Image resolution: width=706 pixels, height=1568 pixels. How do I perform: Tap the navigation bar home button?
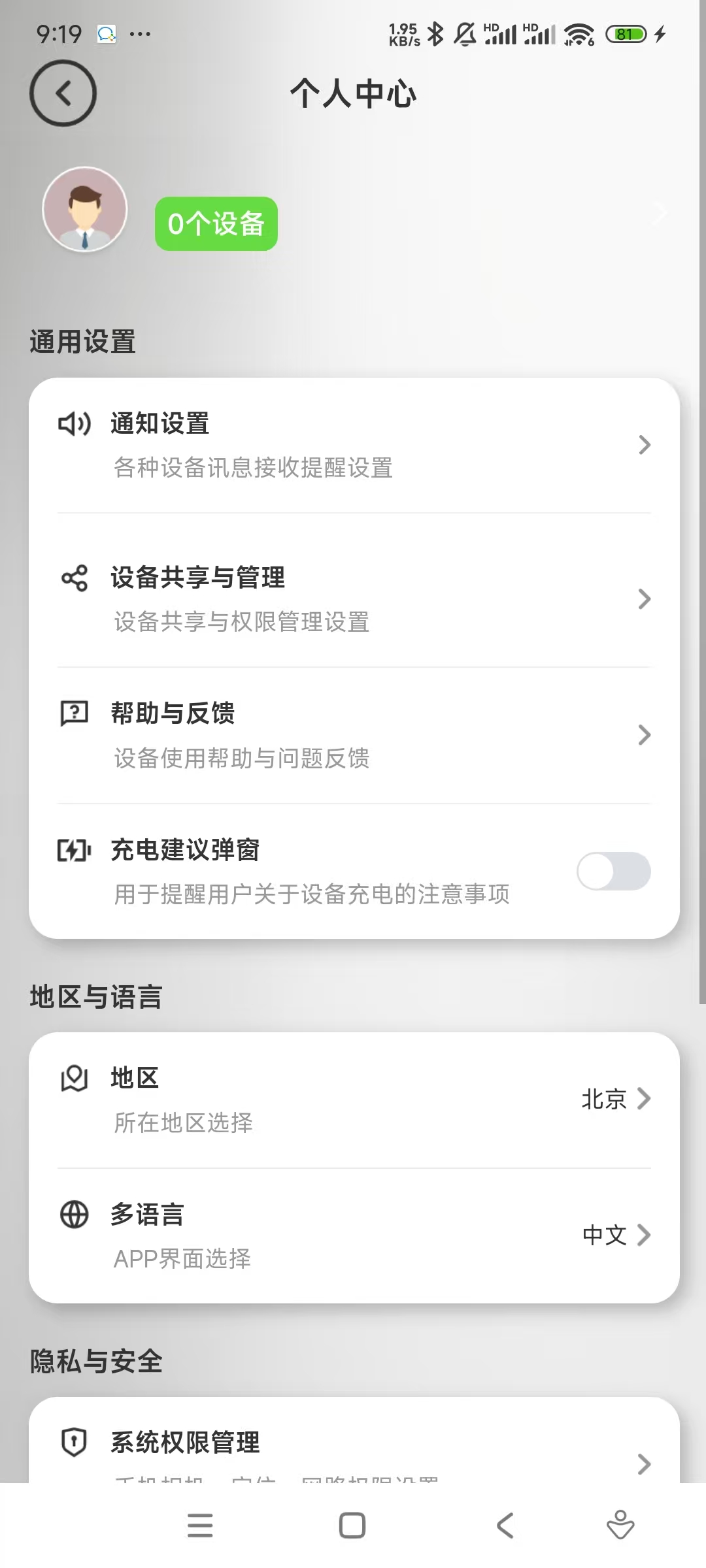[x=352, y=1526]
